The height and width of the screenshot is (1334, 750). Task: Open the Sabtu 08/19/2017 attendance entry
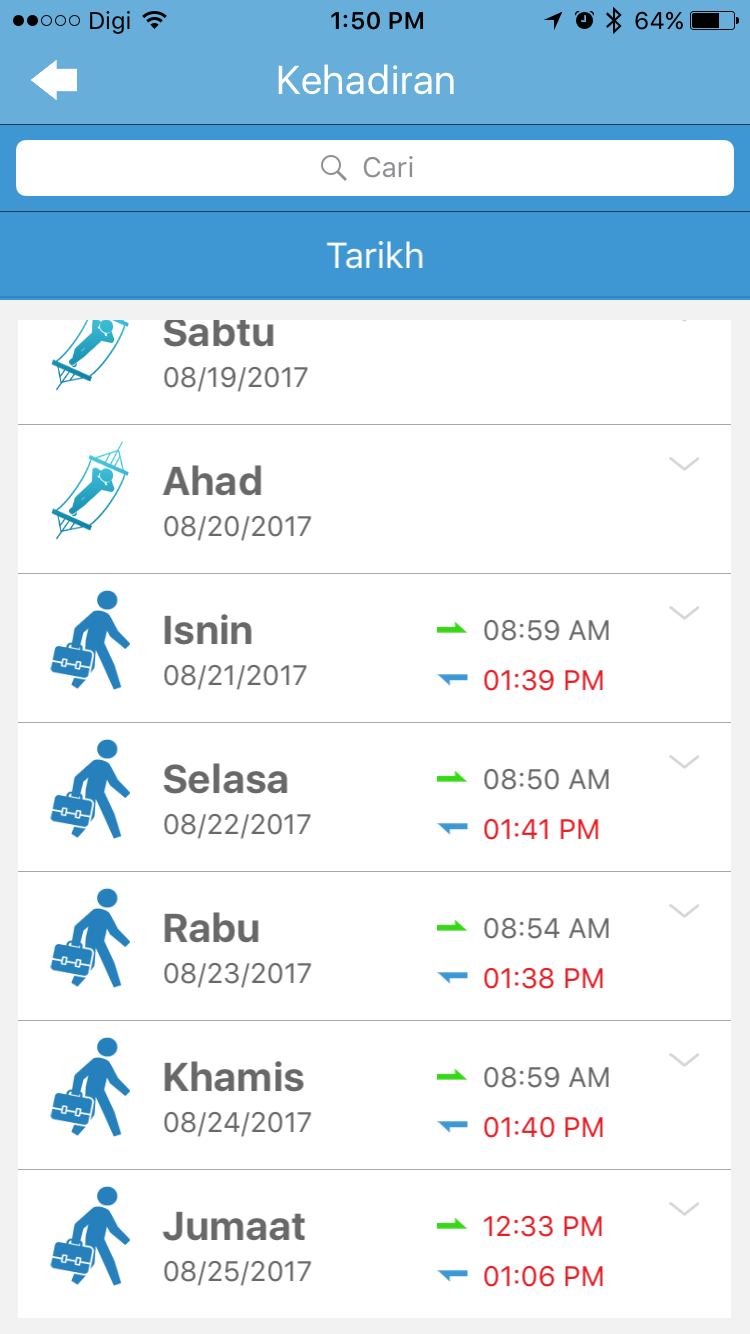pyautogui.click(x=375, y=372)
